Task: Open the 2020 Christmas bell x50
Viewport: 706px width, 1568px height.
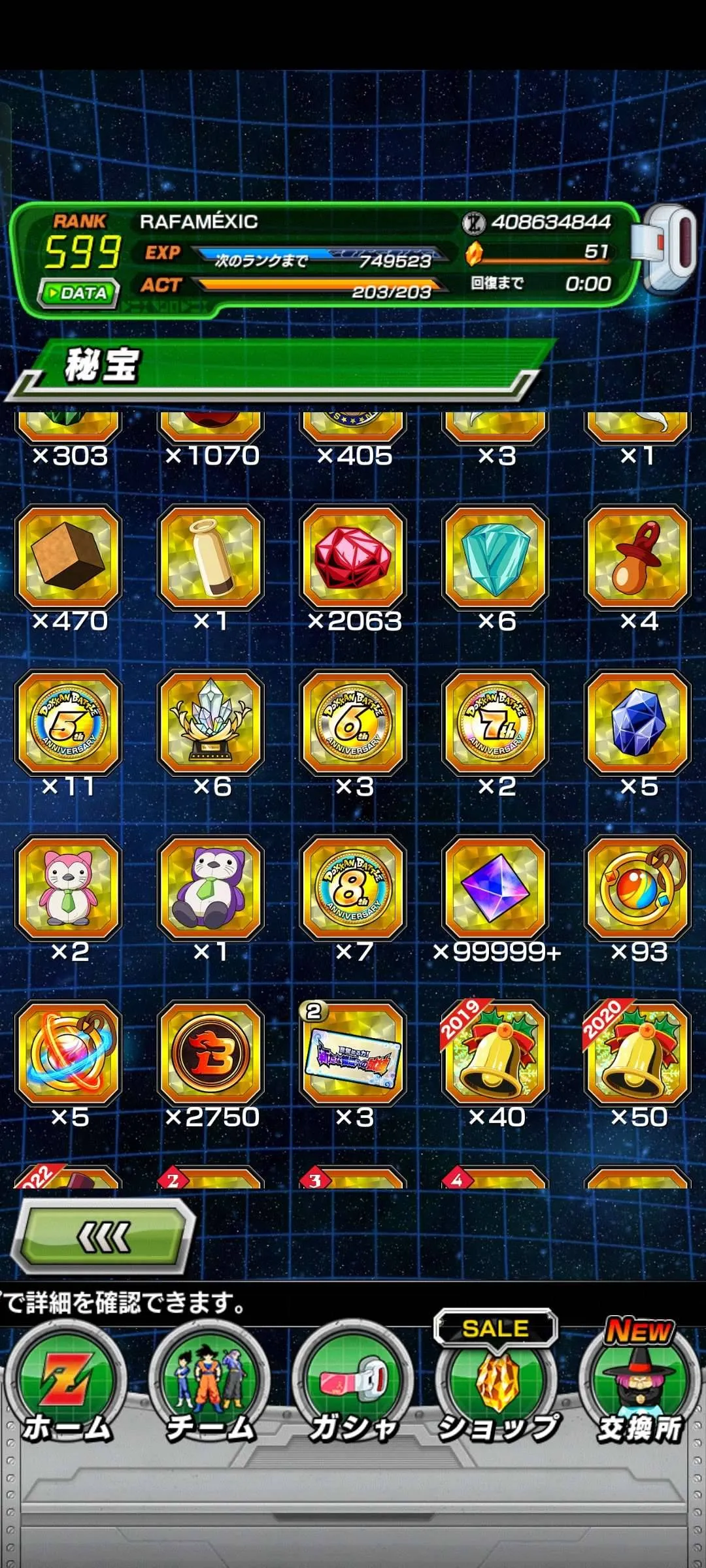Action: 638,1053
